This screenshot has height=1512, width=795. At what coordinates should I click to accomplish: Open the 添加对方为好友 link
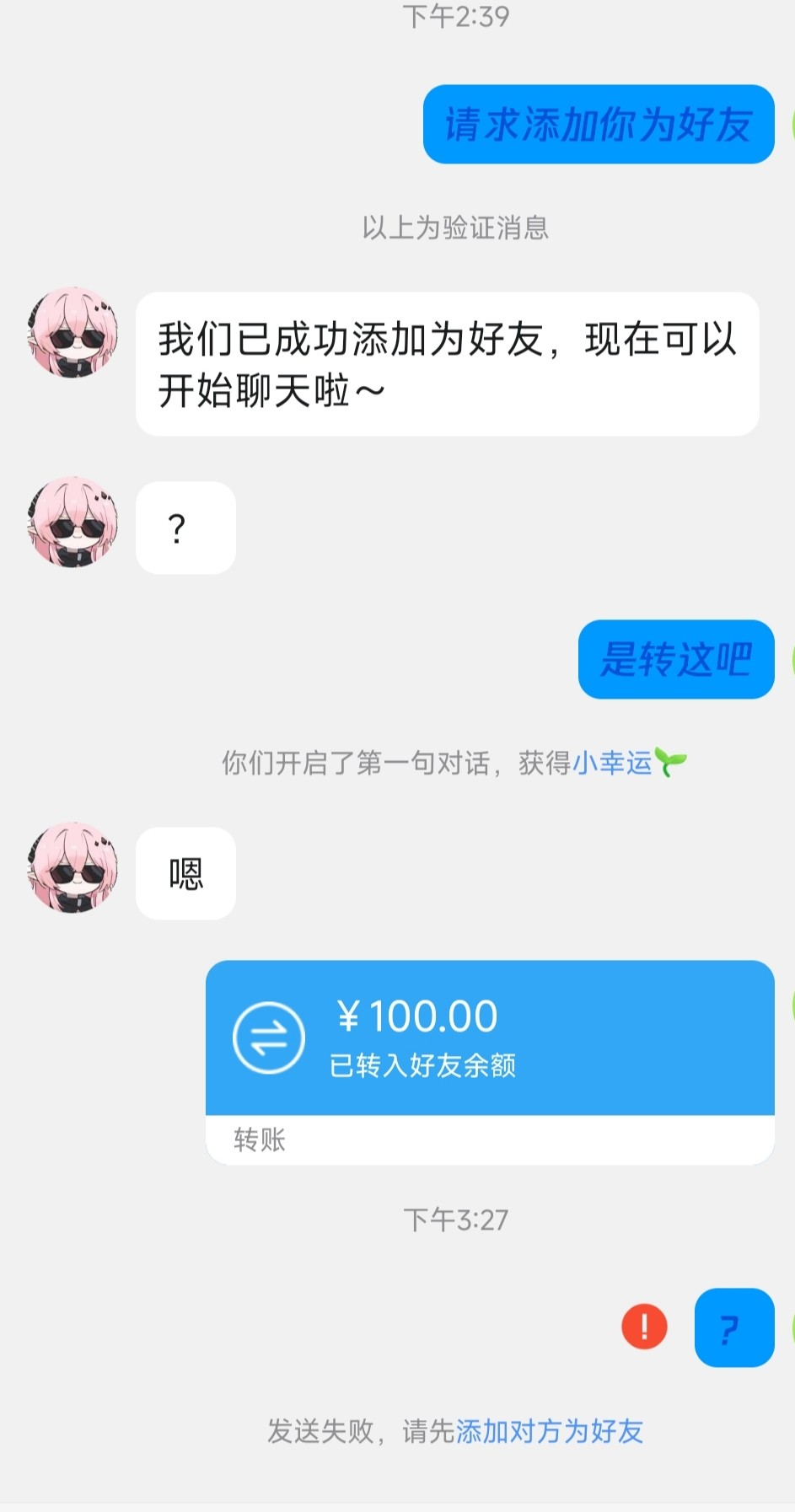pos(549,1431)
